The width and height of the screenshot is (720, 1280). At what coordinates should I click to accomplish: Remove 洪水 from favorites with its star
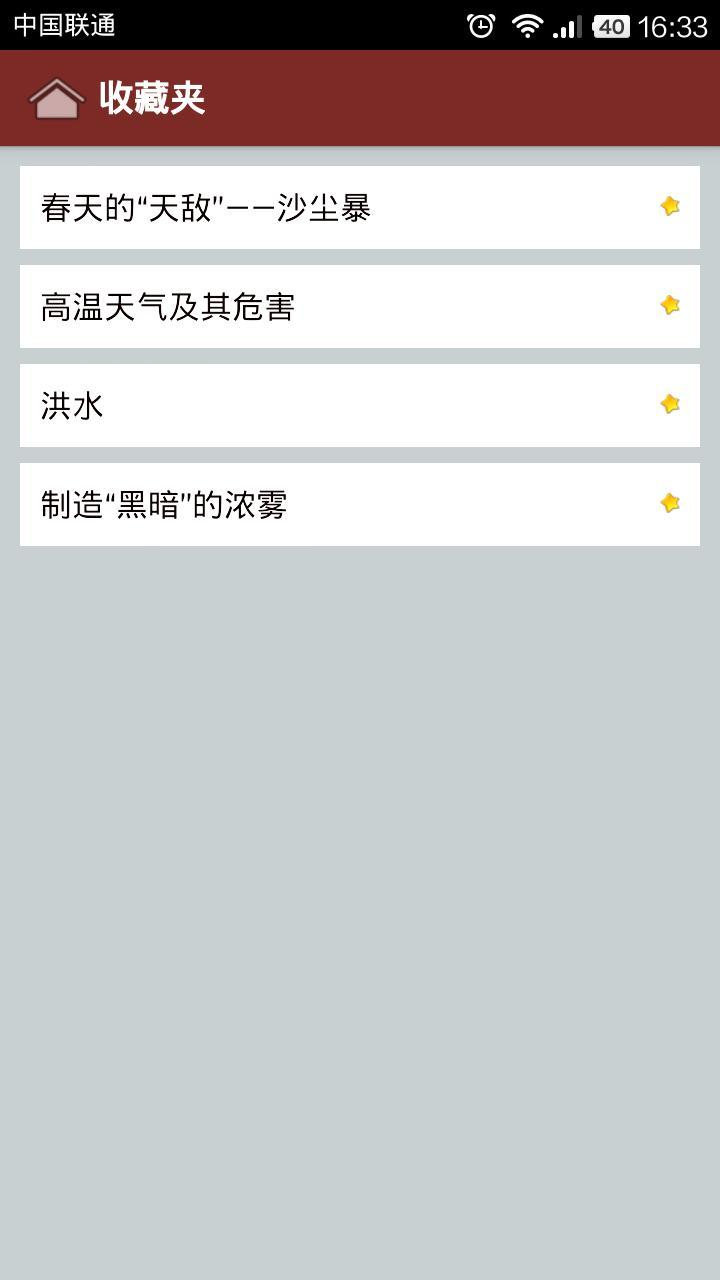click(670, 404)
